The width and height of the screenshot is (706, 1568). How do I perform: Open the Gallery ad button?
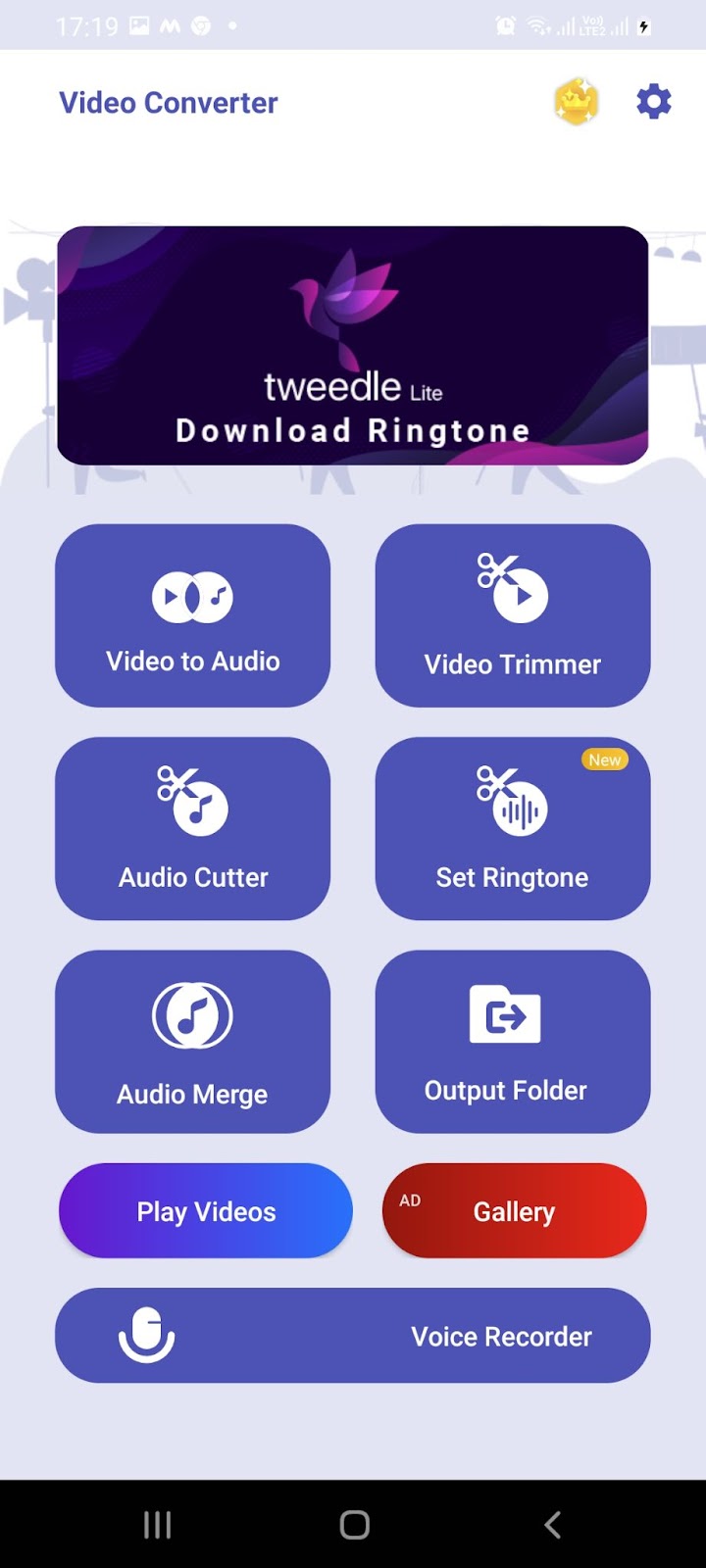(514, 1211)
